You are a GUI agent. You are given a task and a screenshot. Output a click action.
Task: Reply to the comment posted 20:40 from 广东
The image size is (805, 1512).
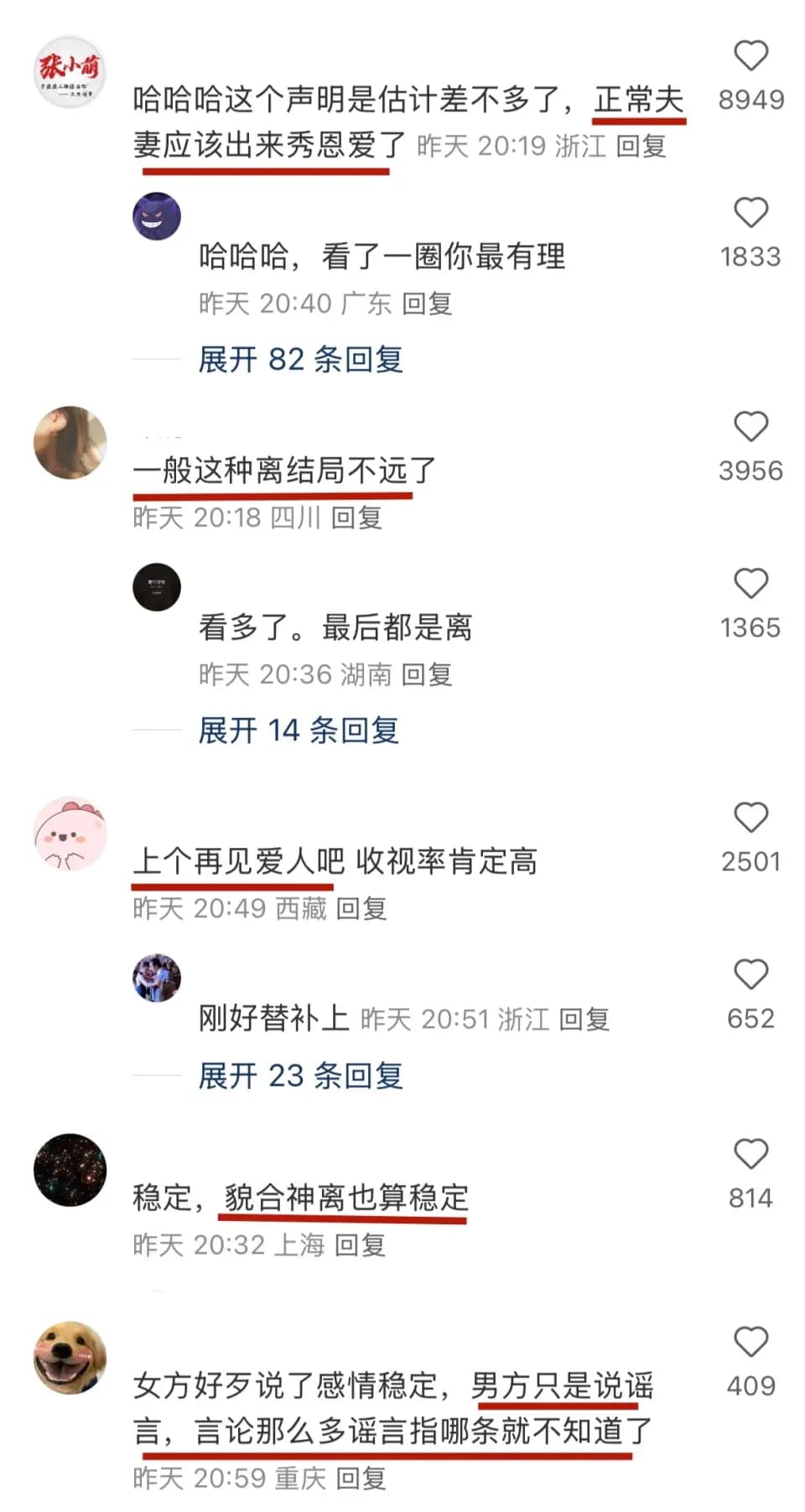click(427, 304)
